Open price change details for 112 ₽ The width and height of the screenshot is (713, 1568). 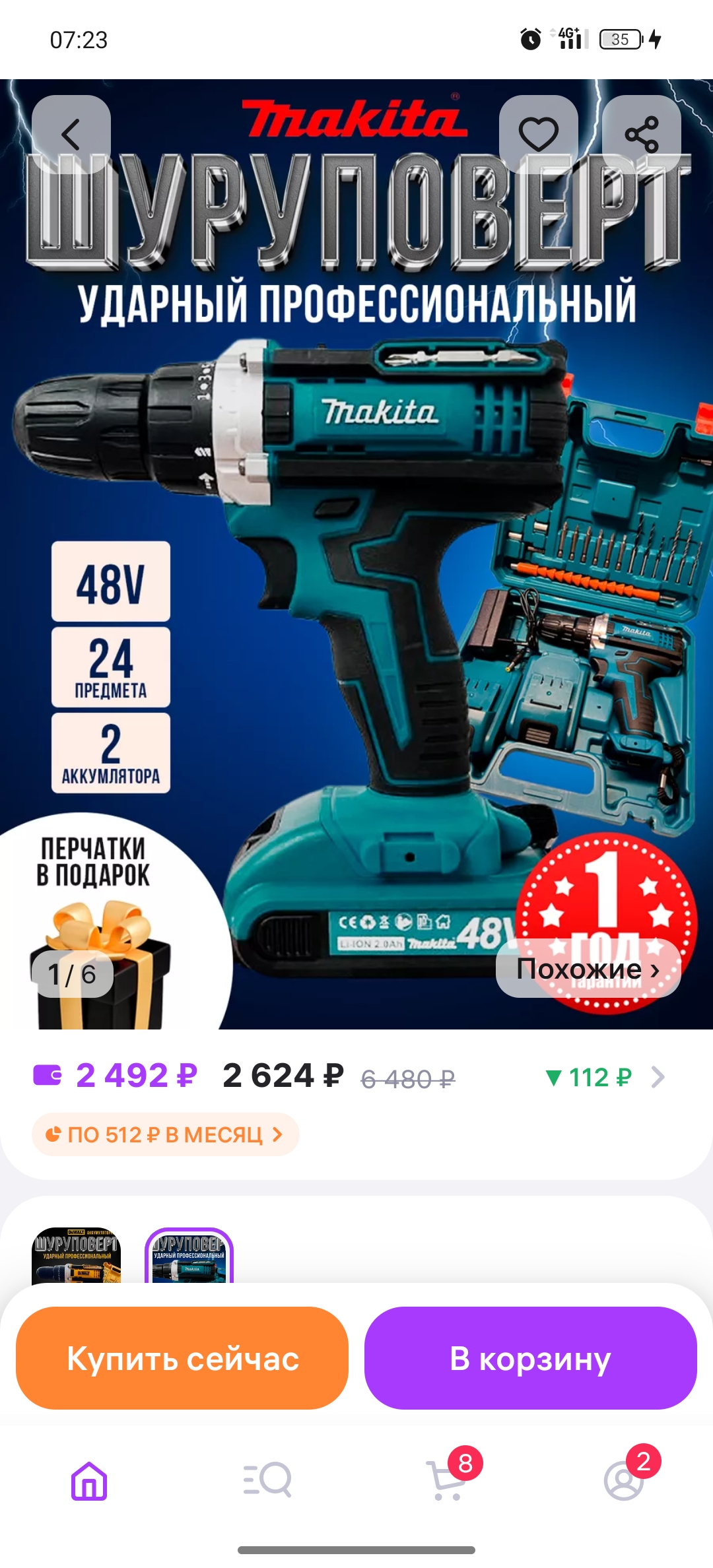tap(604, 1078)
